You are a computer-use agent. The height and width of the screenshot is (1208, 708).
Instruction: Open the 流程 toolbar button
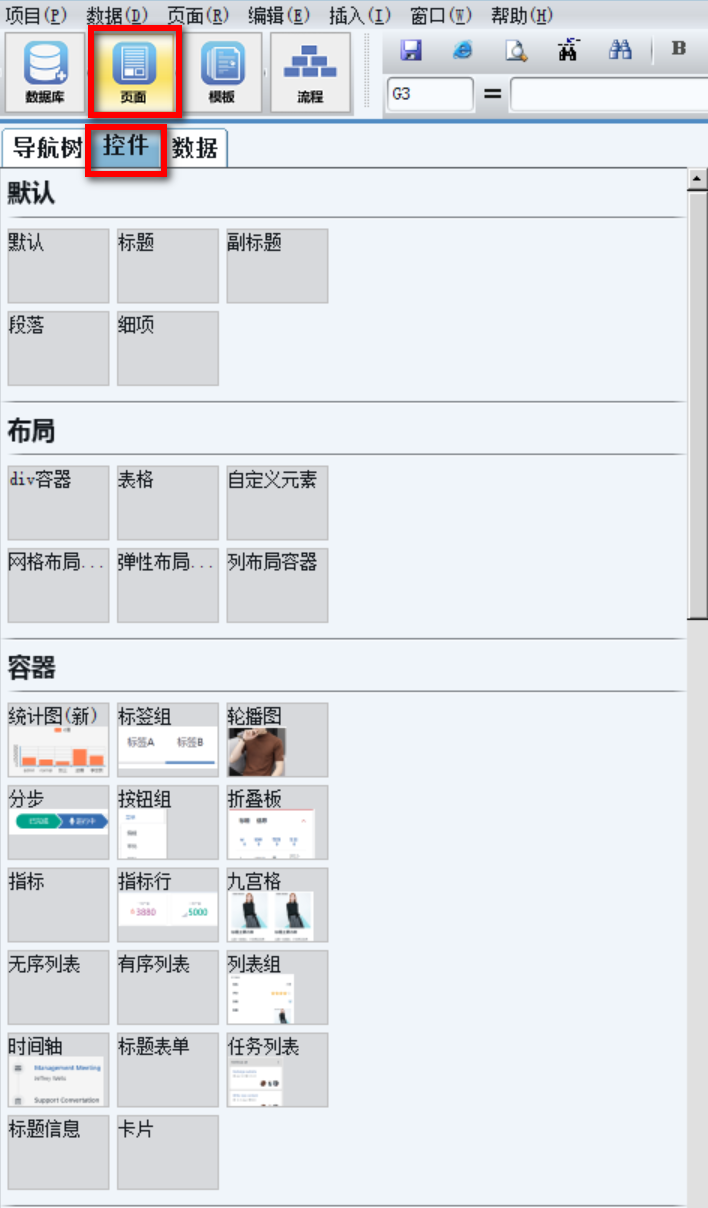tap(310, 73)
